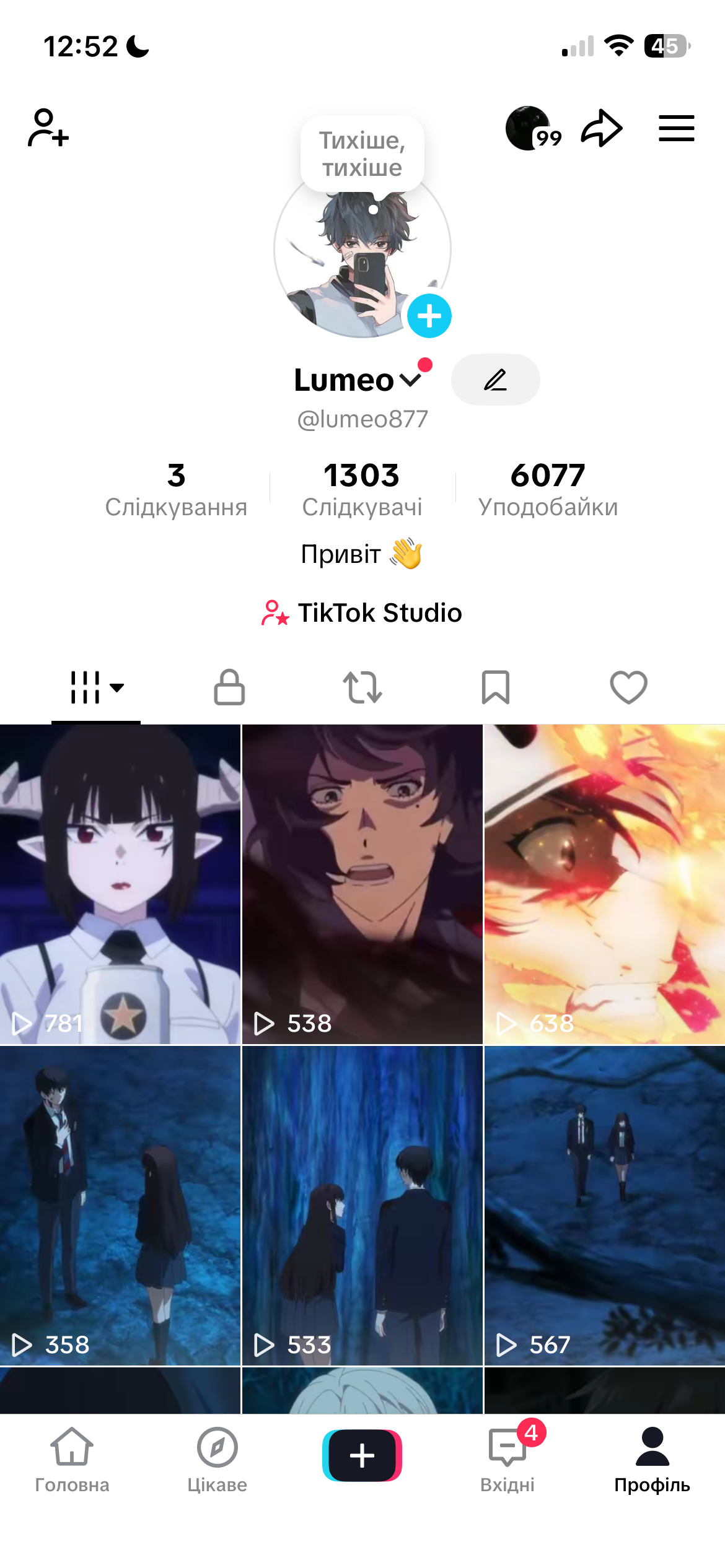The image size is (725, 1568).
Task: Share the profile via arrow icon
Action: [x=601, y=128]
